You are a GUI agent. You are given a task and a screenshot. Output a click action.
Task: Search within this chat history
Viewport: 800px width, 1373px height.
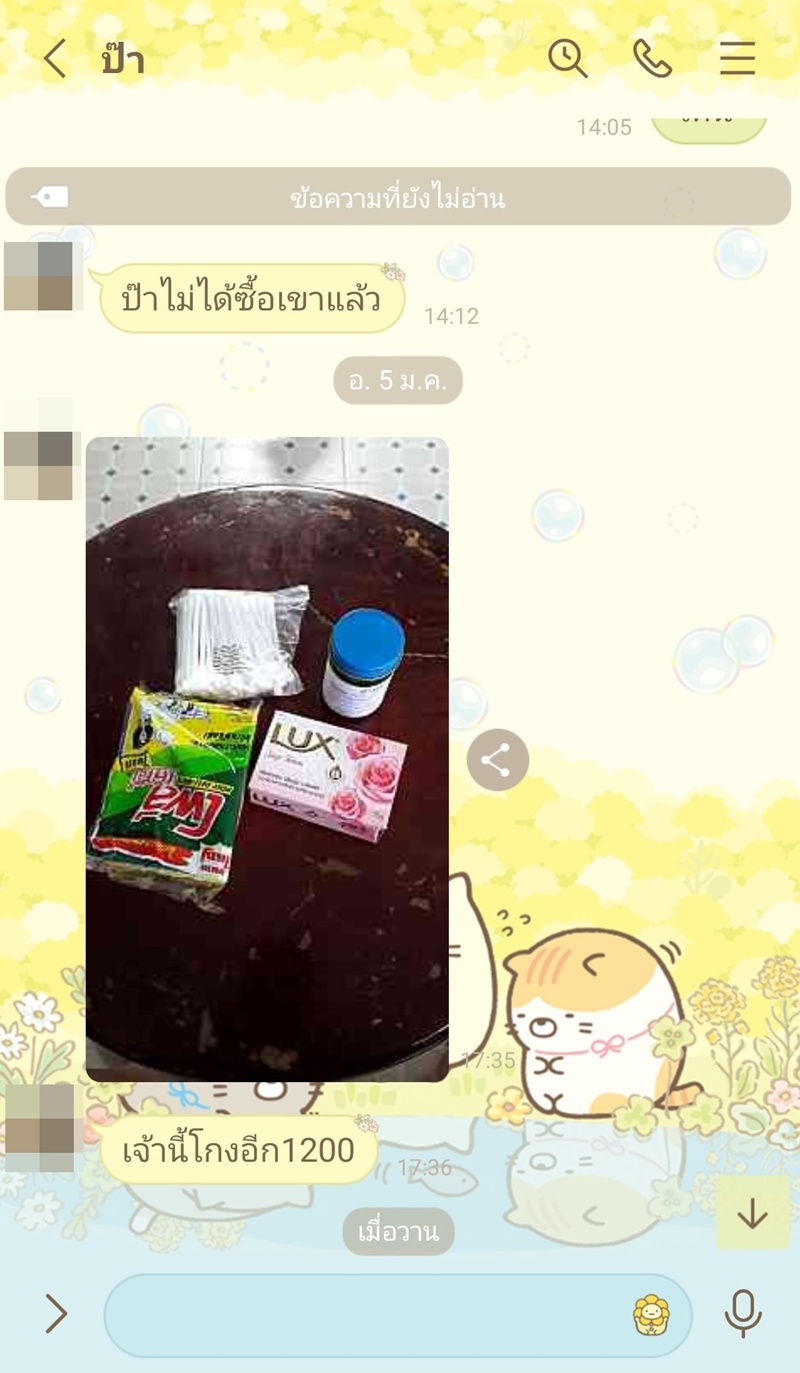coord(567,59)
